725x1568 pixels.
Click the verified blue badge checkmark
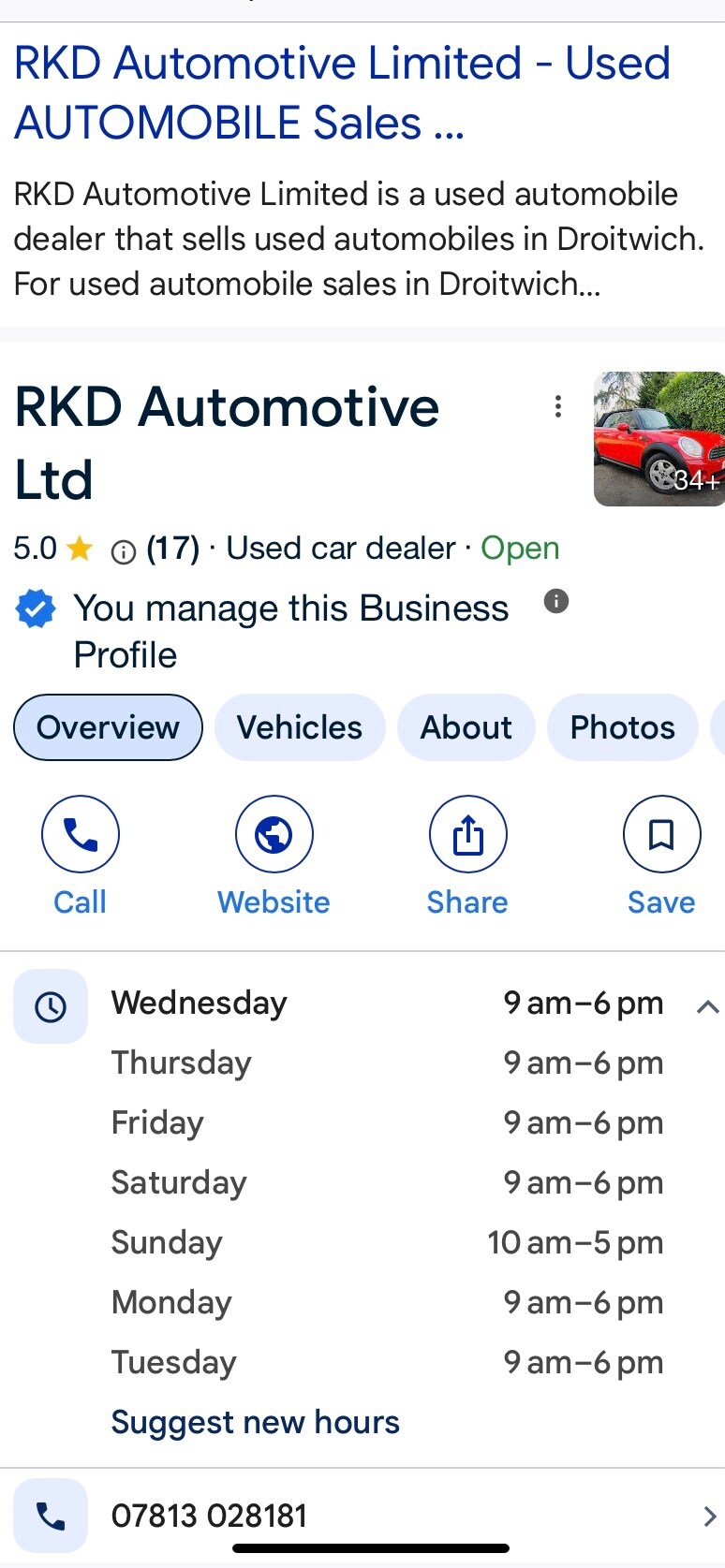pyautogui.click(x=36, y=608)
